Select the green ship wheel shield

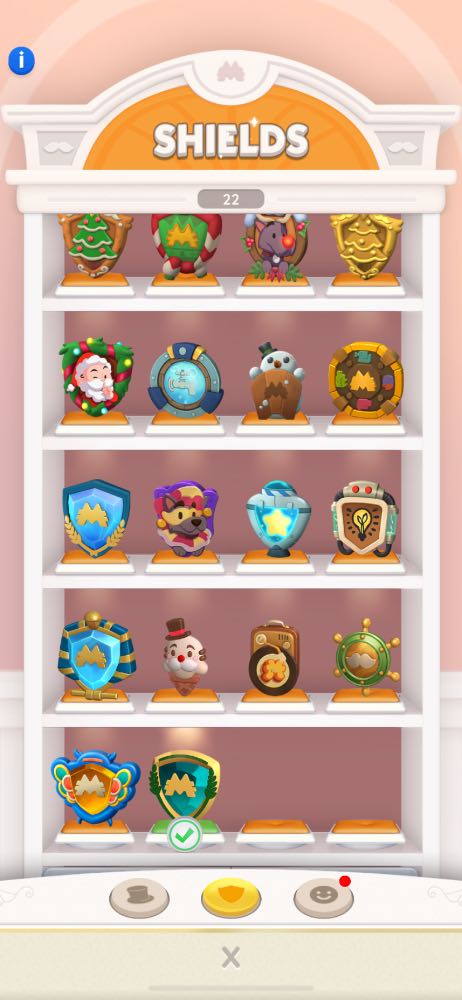366,656
